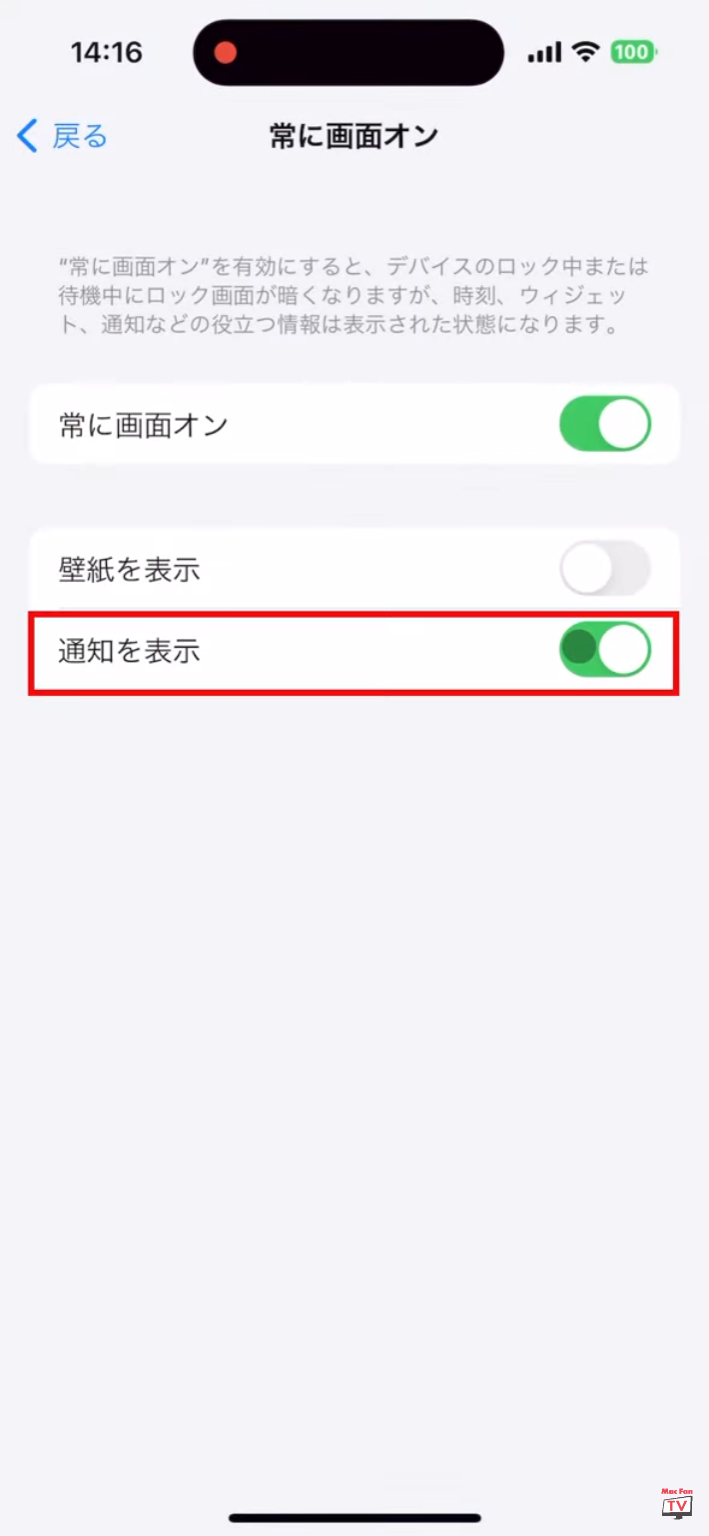Disable the 通知を表示 toggle
This screenshot has width=709, height=1536.
[x=605, y=649]
